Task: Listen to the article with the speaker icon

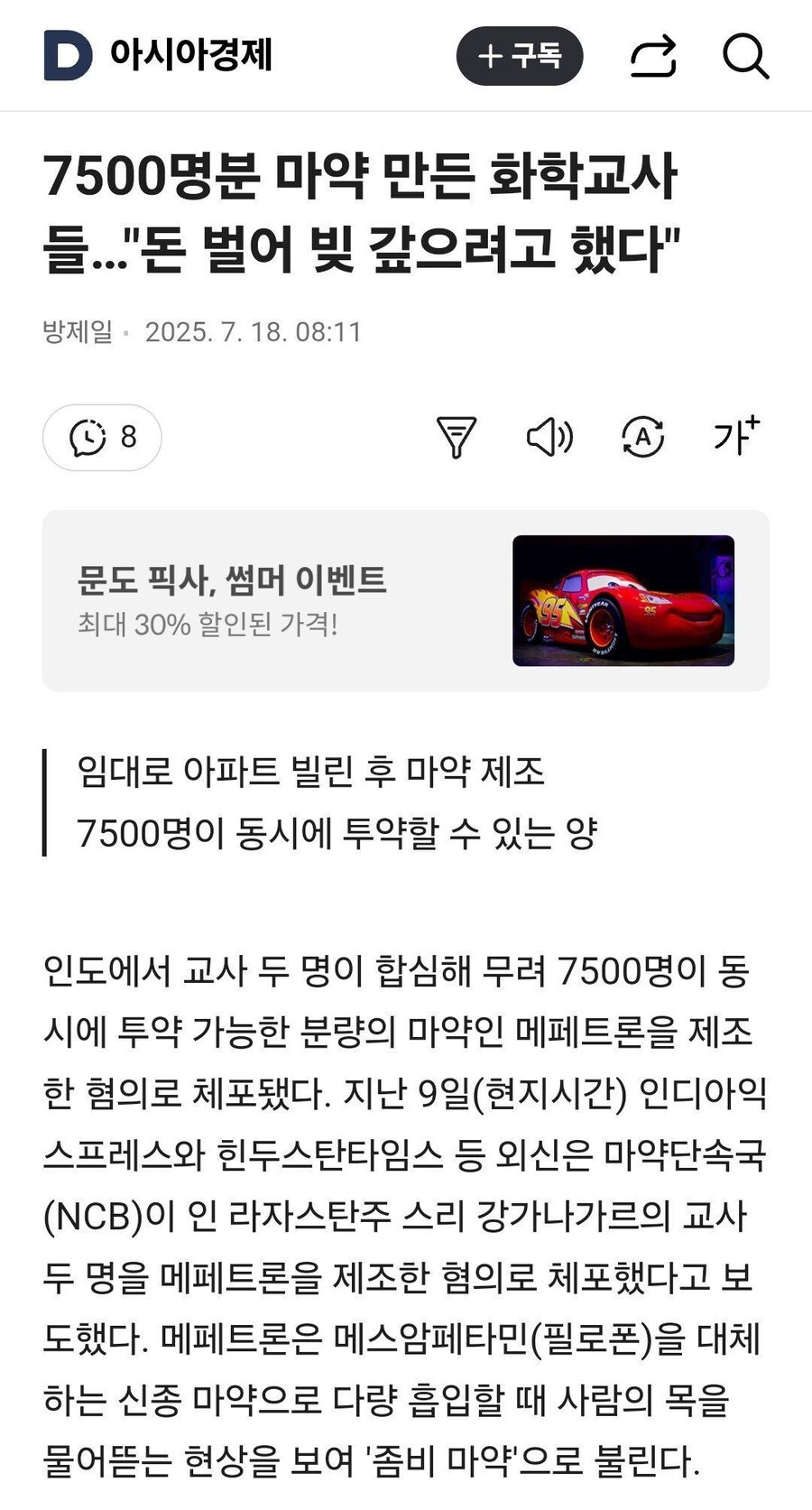Action: 550,438
